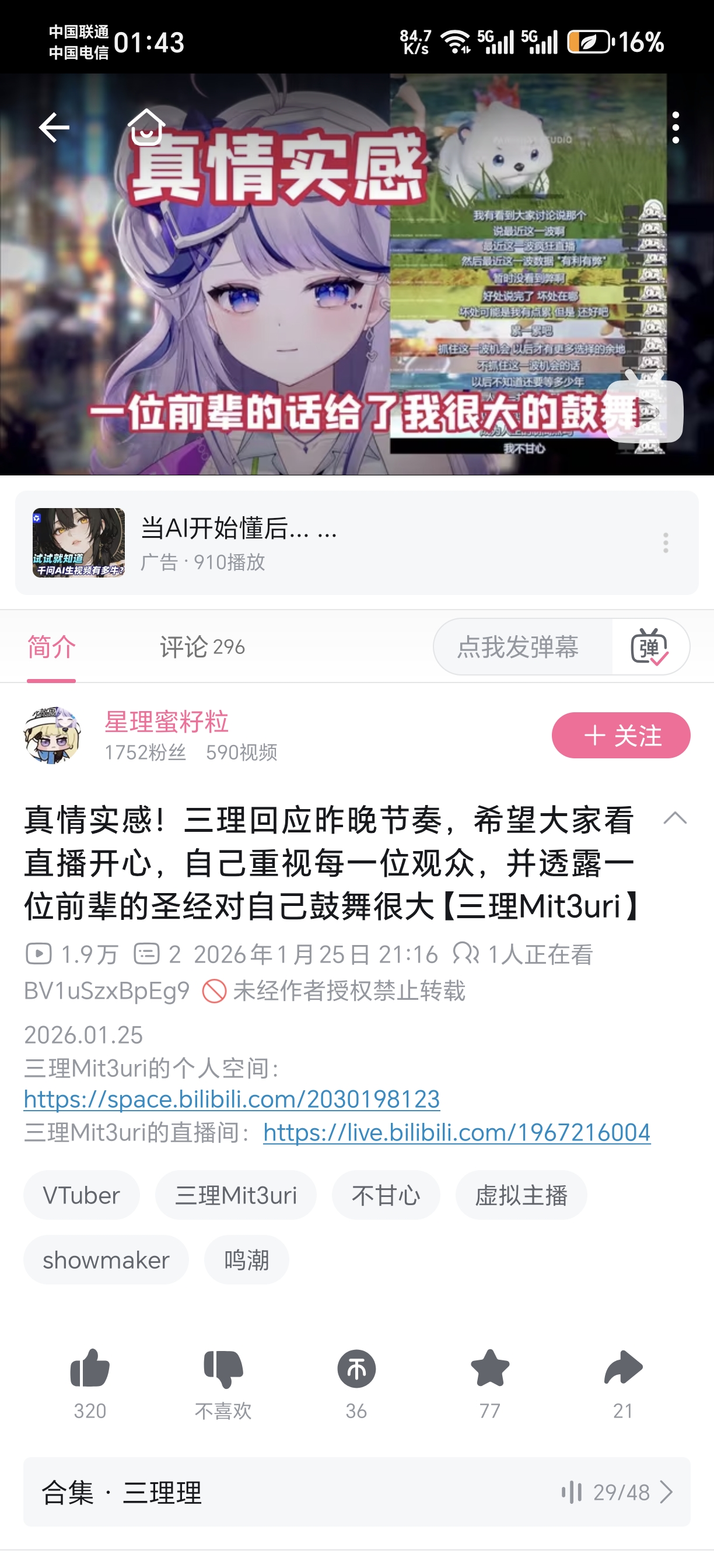Open the live.bilibili.com link
Screen dimensions: 714x1568
point(457,1132)
